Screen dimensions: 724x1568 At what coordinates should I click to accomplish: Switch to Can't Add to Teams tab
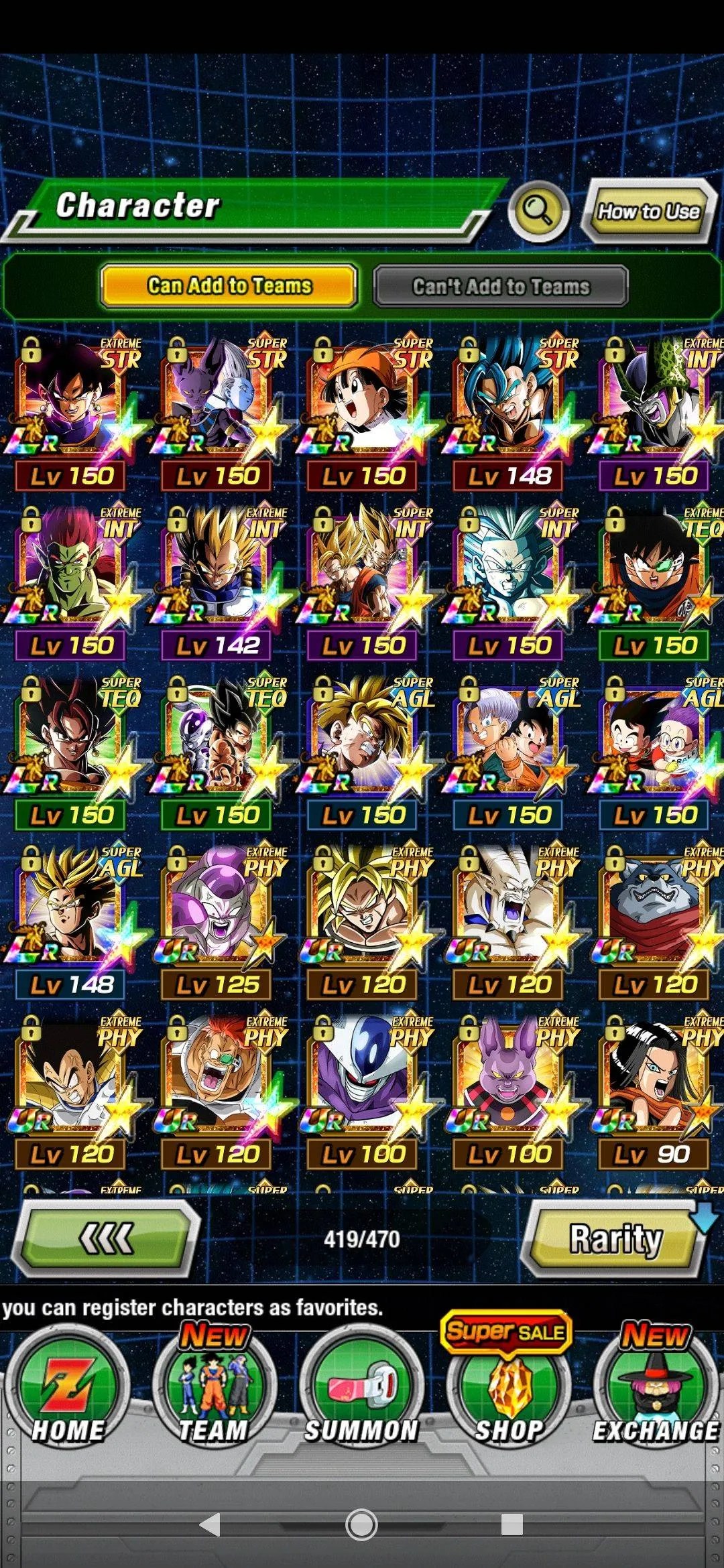point(500,287)
